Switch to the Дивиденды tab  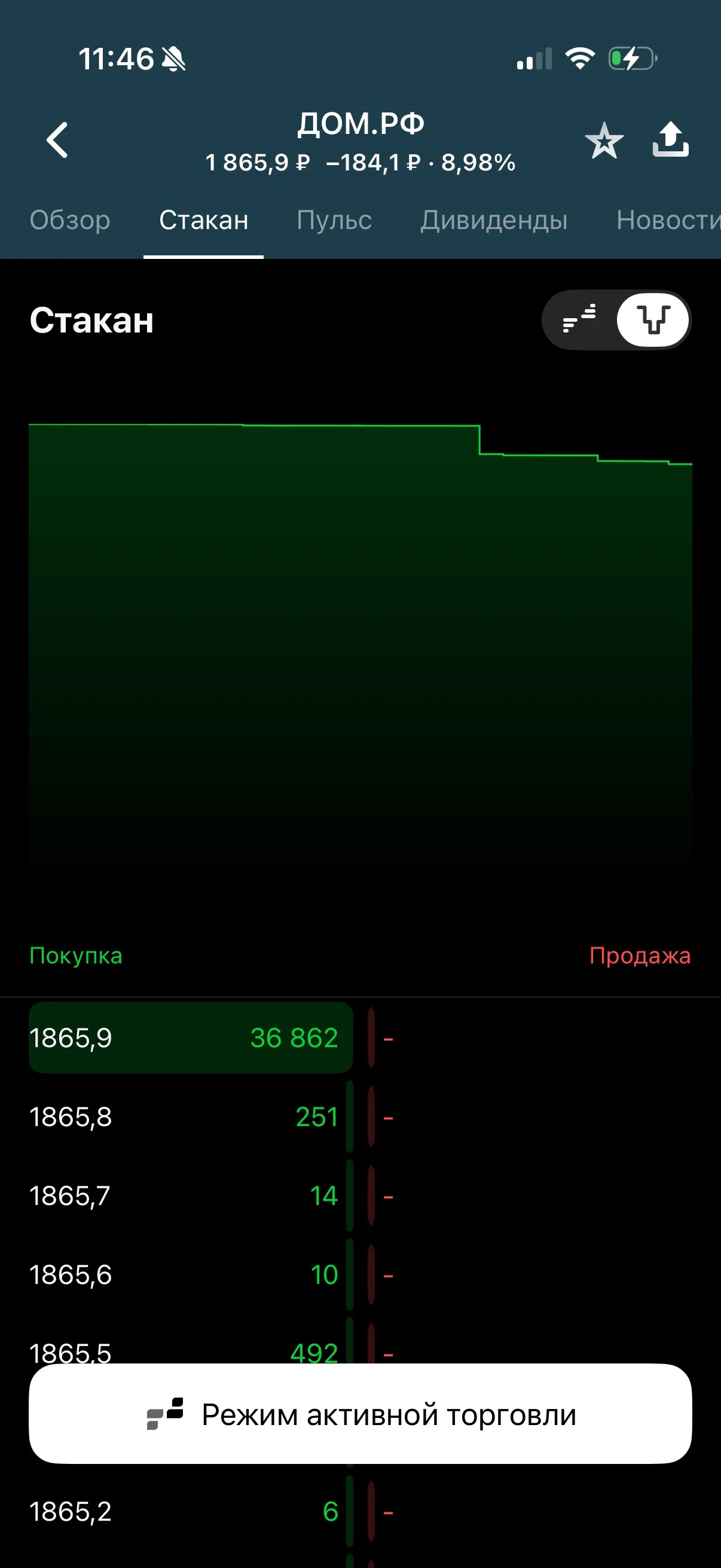point(493,220)
